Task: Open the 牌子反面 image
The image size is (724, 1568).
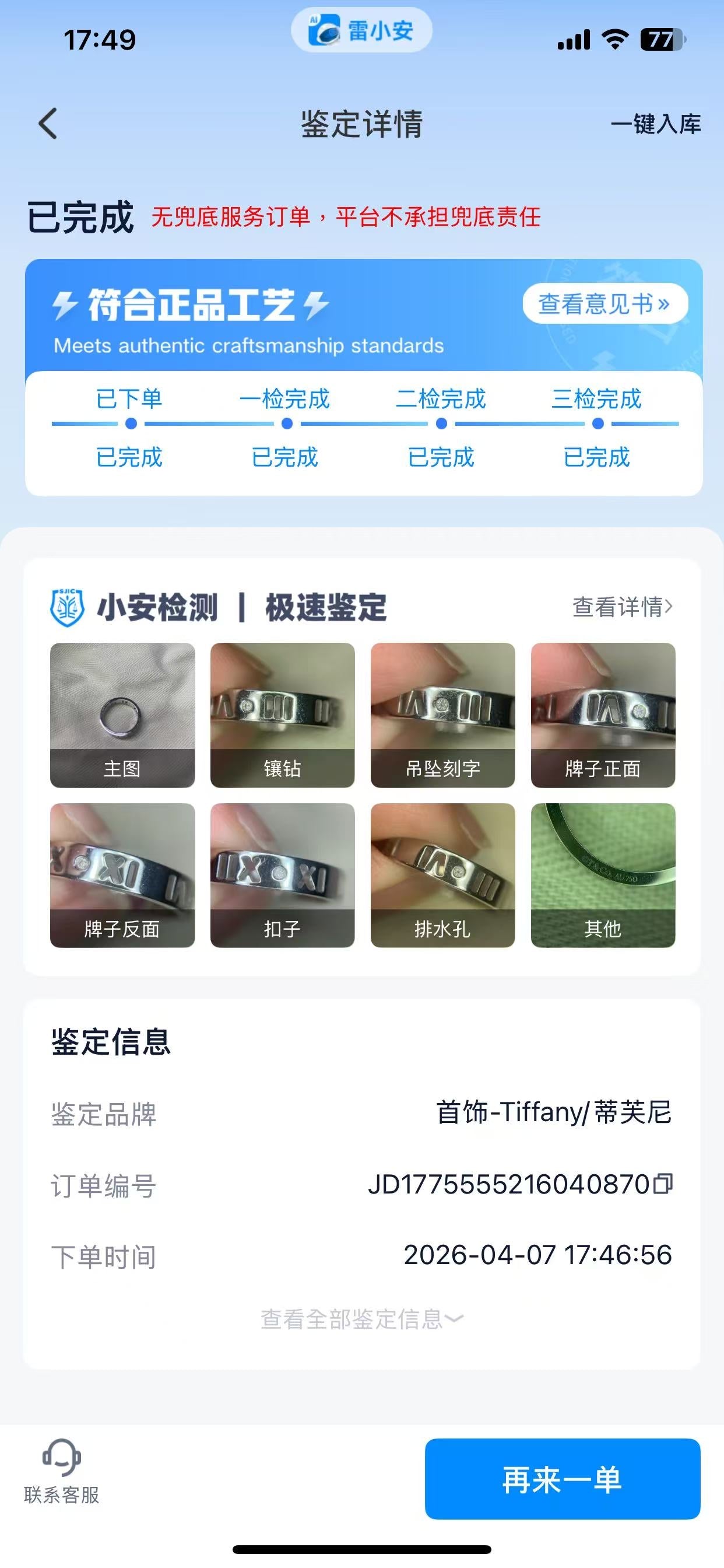Action: coord(122,876)
